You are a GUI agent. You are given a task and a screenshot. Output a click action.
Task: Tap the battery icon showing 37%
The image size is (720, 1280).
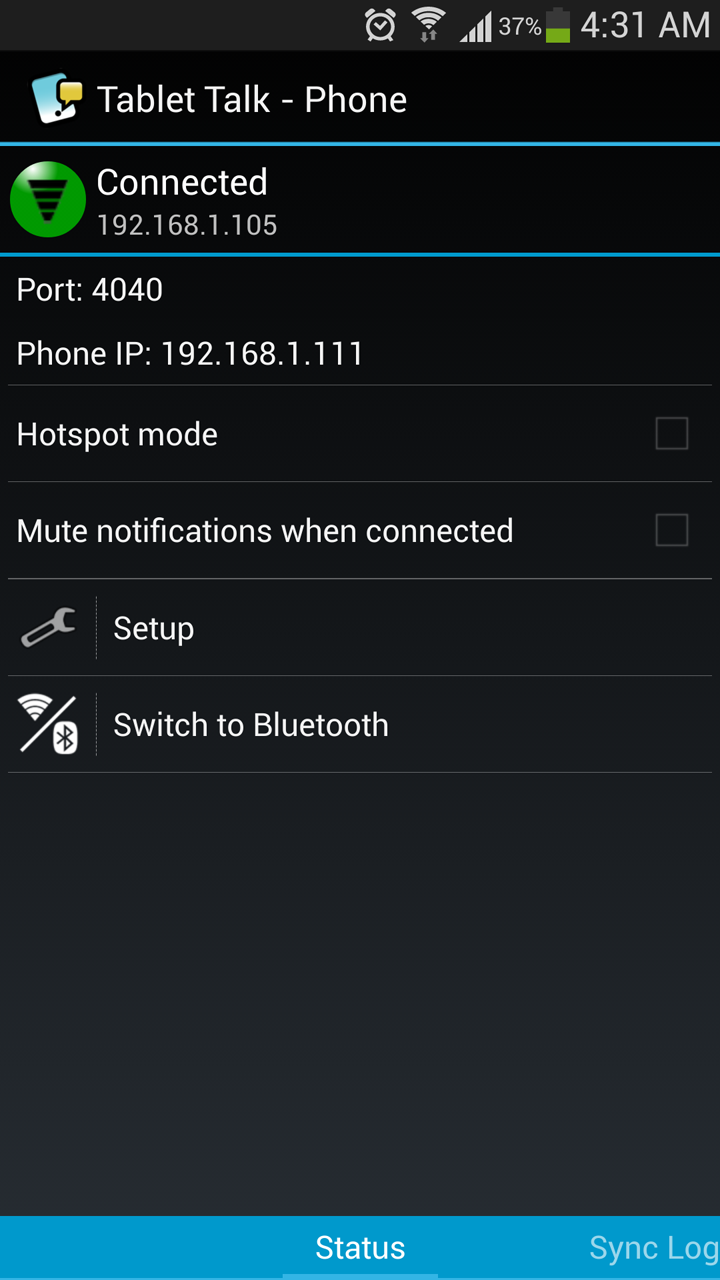point(560,24)
